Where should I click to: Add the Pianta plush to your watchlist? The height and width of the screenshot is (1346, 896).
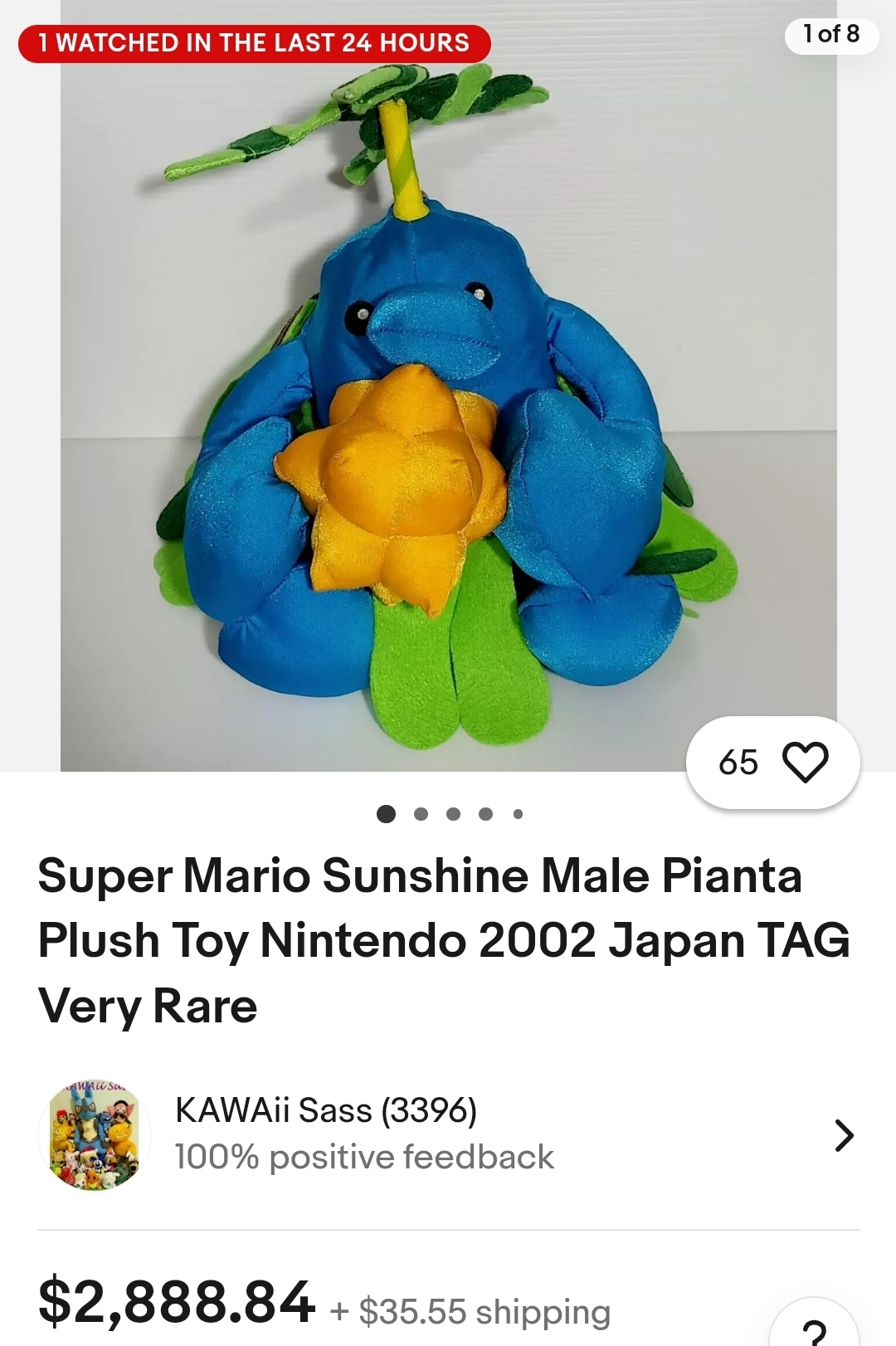[x=804, y=762]
